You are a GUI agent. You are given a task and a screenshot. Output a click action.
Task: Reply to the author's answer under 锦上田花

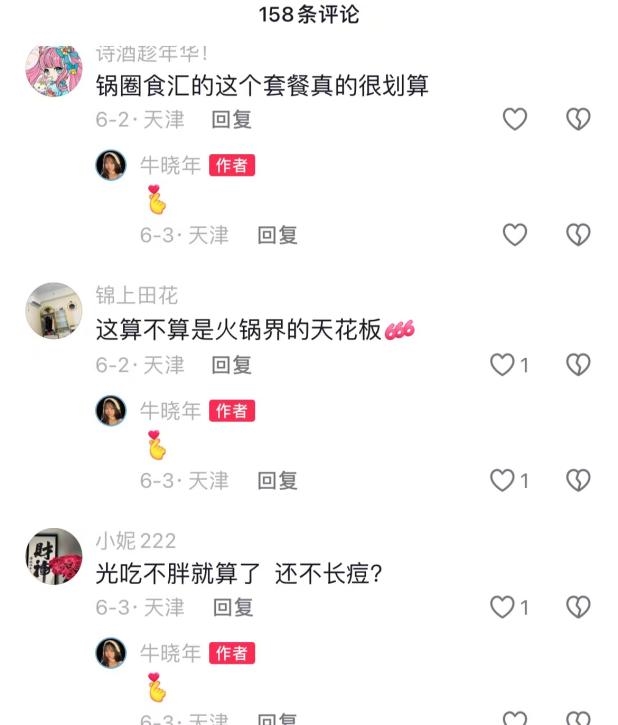tap(277, 481)
